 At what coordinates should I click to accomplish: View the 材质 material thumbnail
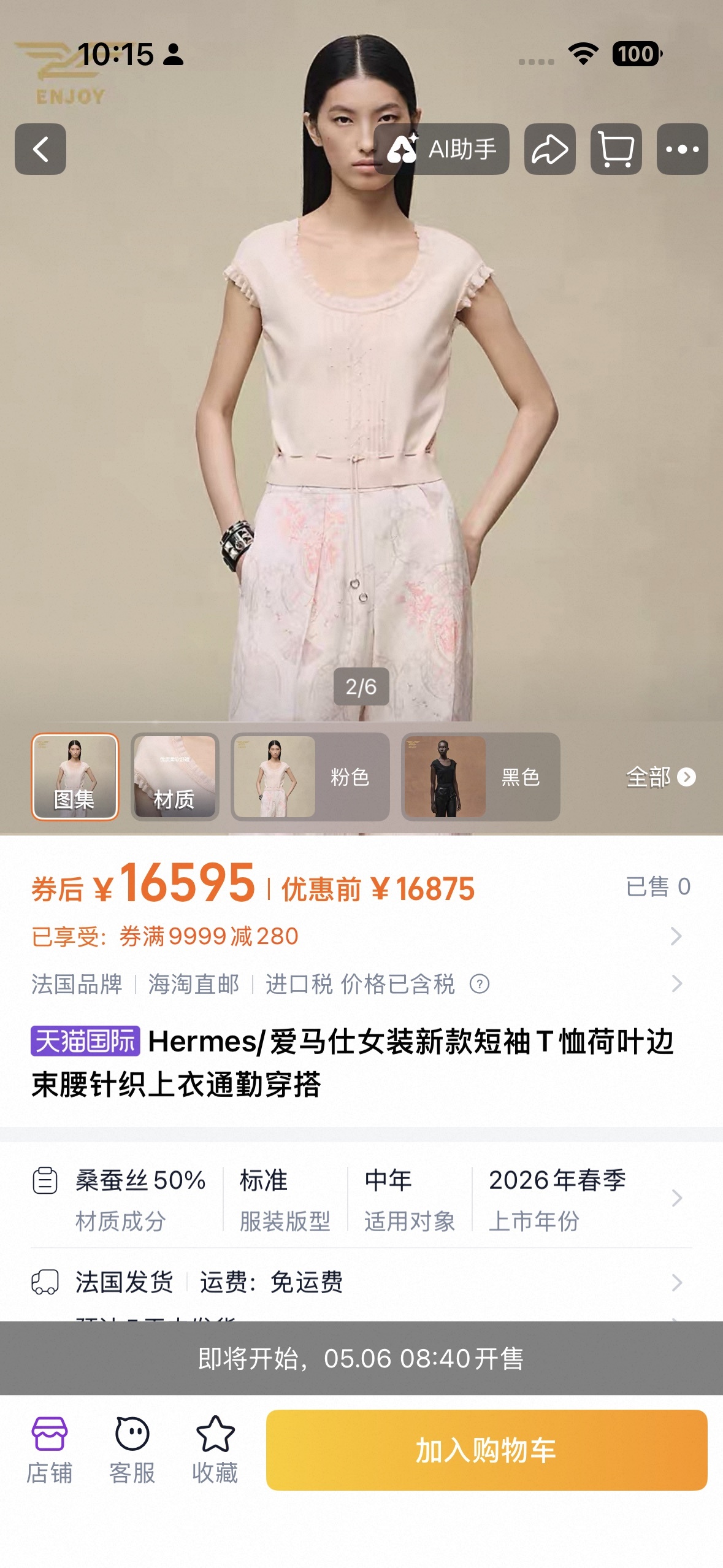tap(175, 777)
